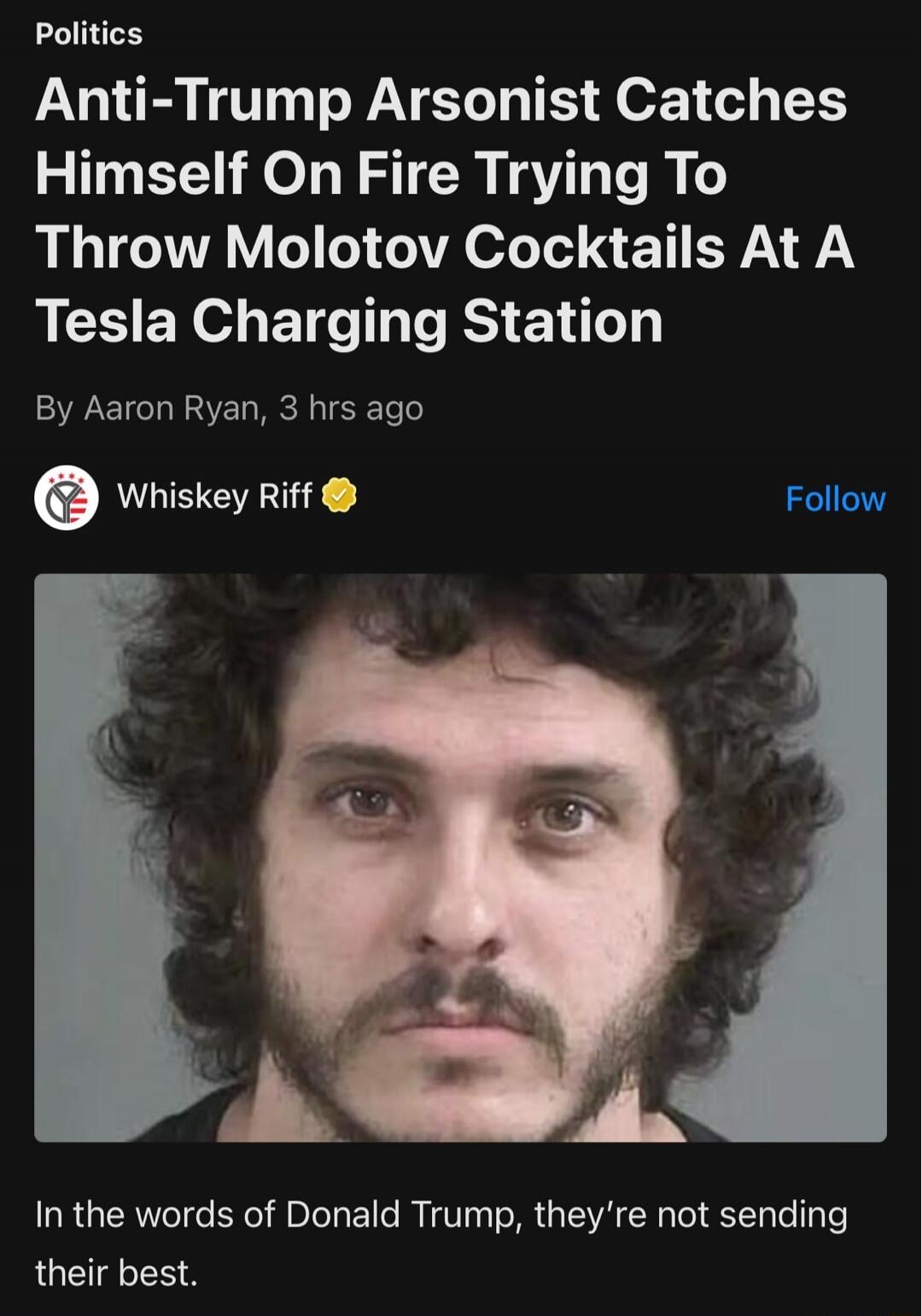
Task: Open the article's main photo
Action: point(460,857)
